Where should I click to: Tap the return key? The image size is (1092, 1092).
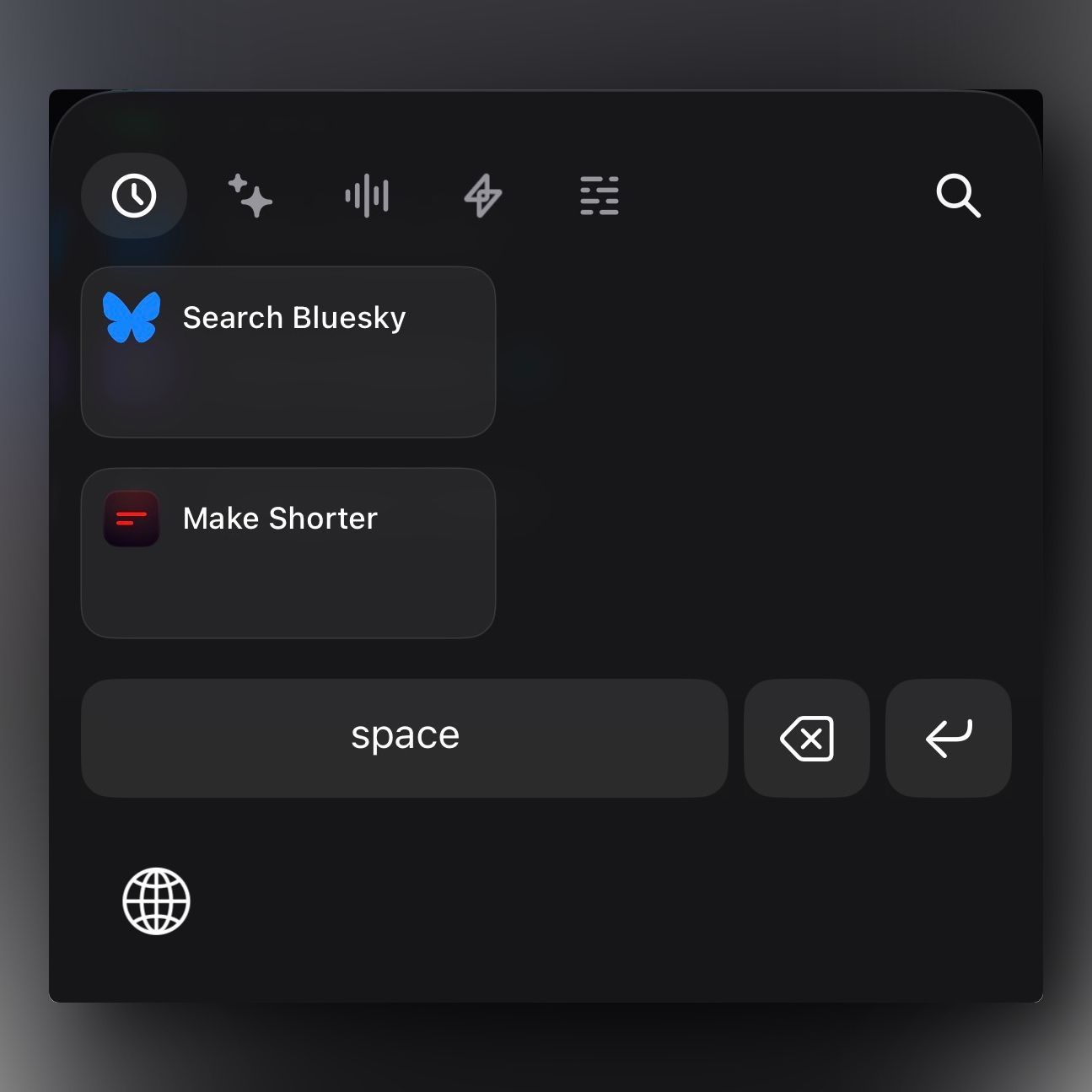click(948, 738)
